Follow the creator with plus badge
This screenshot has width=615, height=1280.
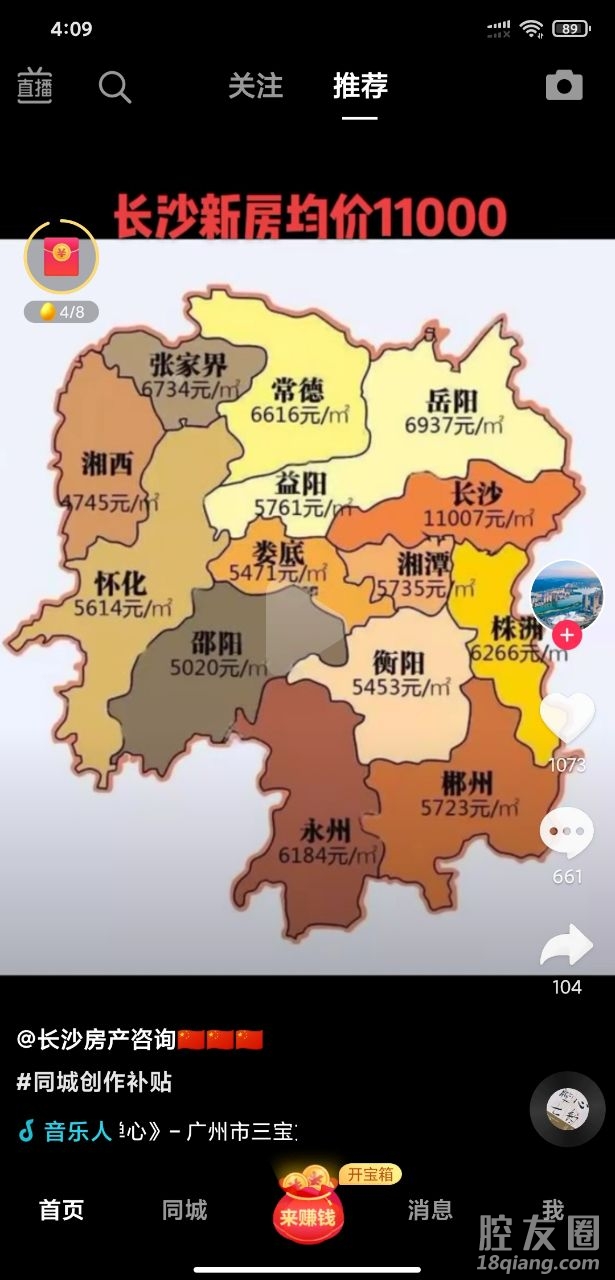567,635
